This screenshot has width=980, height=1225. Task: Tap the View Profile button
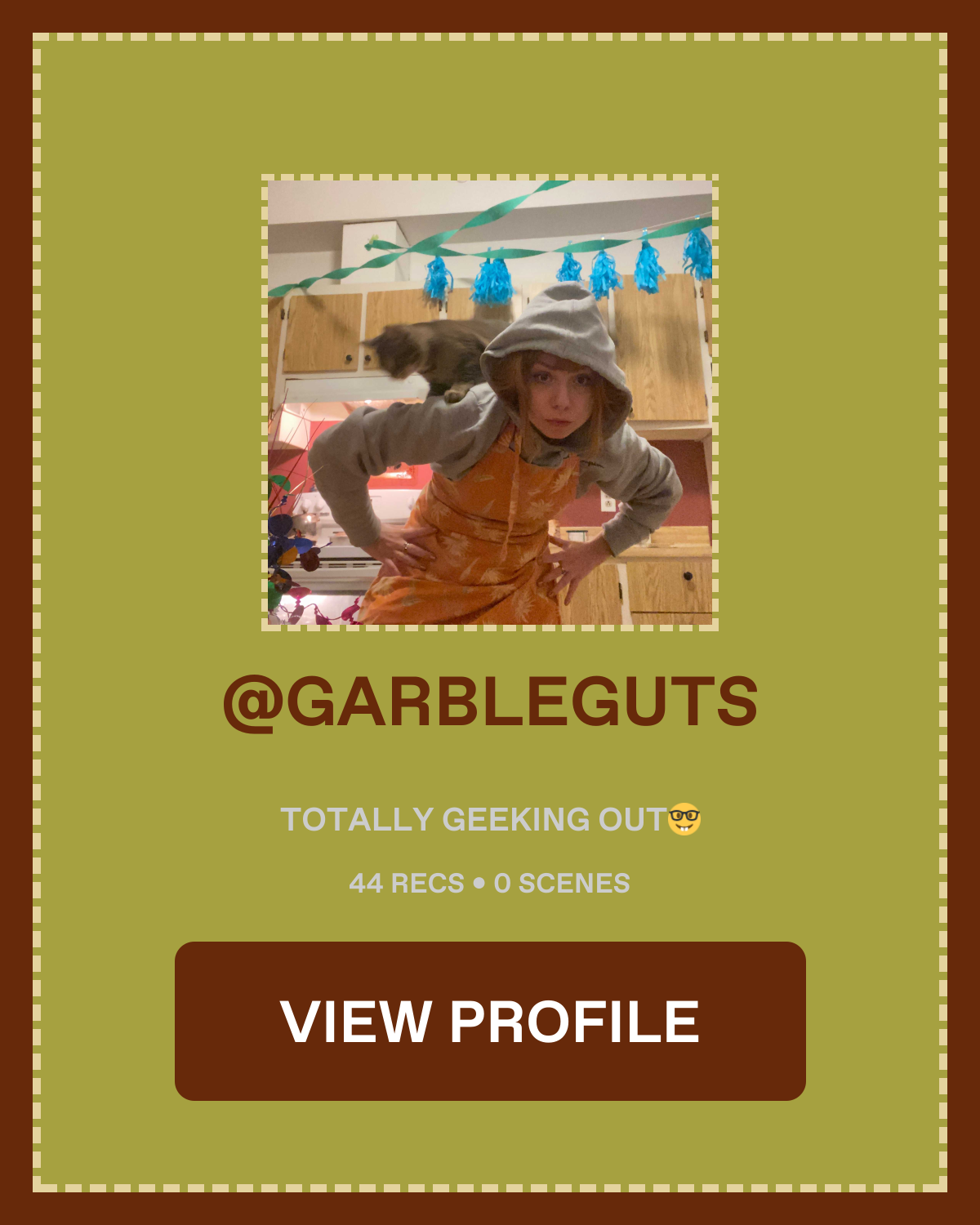[490, 1021]
